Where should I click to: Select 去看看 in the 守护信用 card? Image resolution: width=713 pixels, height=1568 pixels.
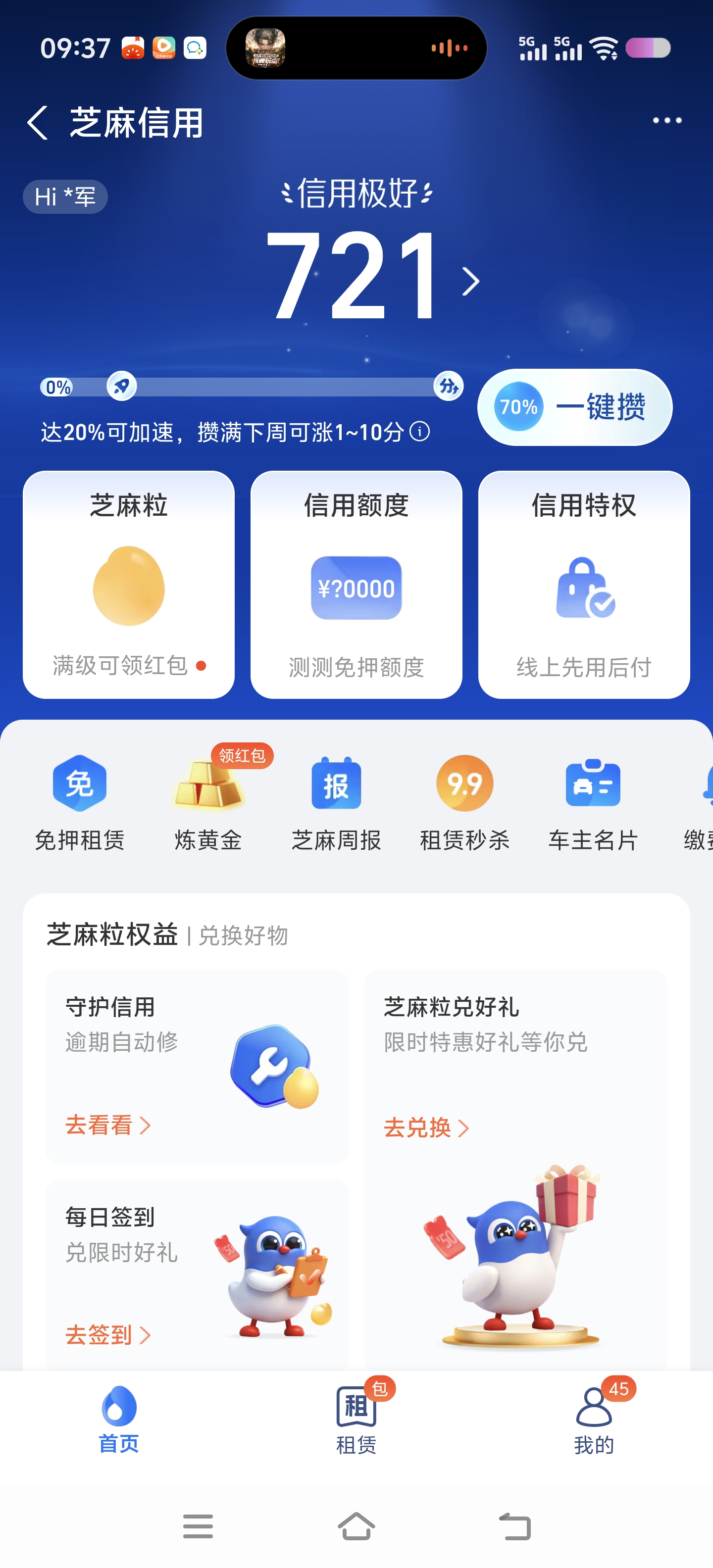click(107, 1125)
